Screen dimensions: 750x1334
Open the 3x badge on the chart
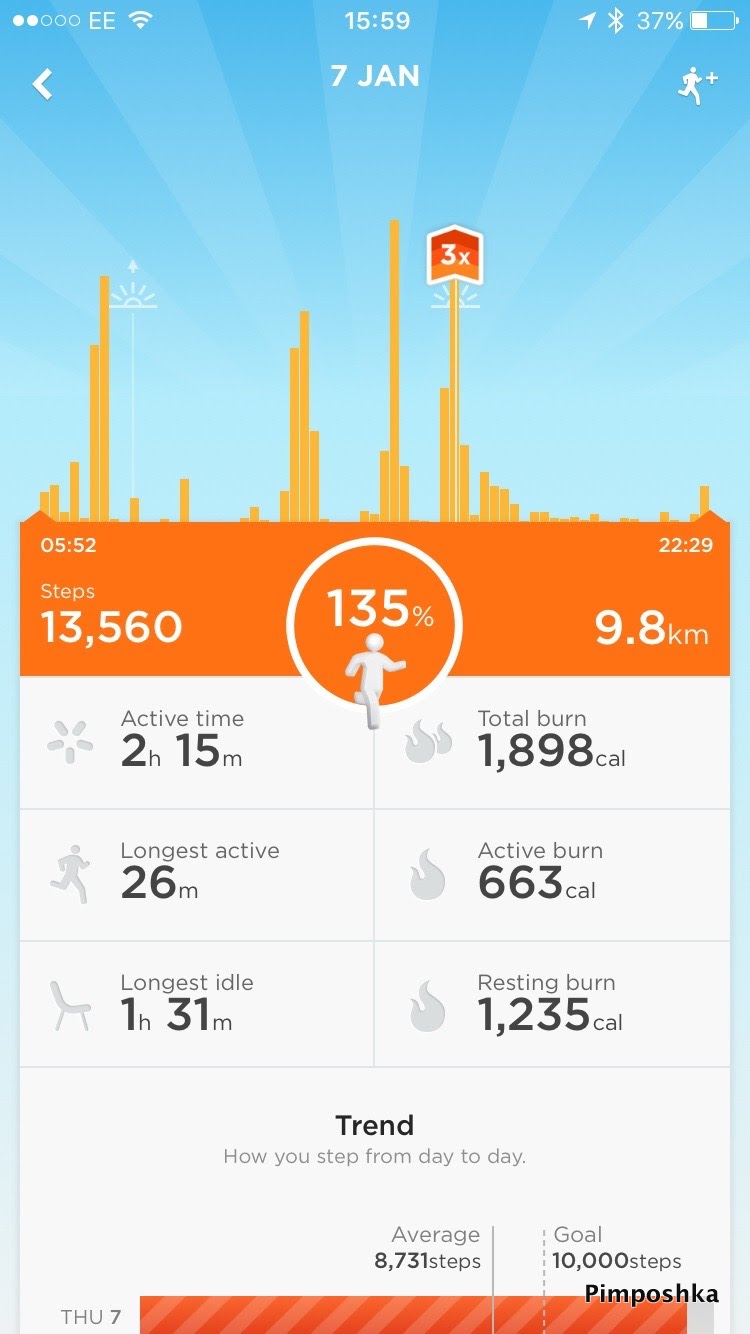(455, 256)
